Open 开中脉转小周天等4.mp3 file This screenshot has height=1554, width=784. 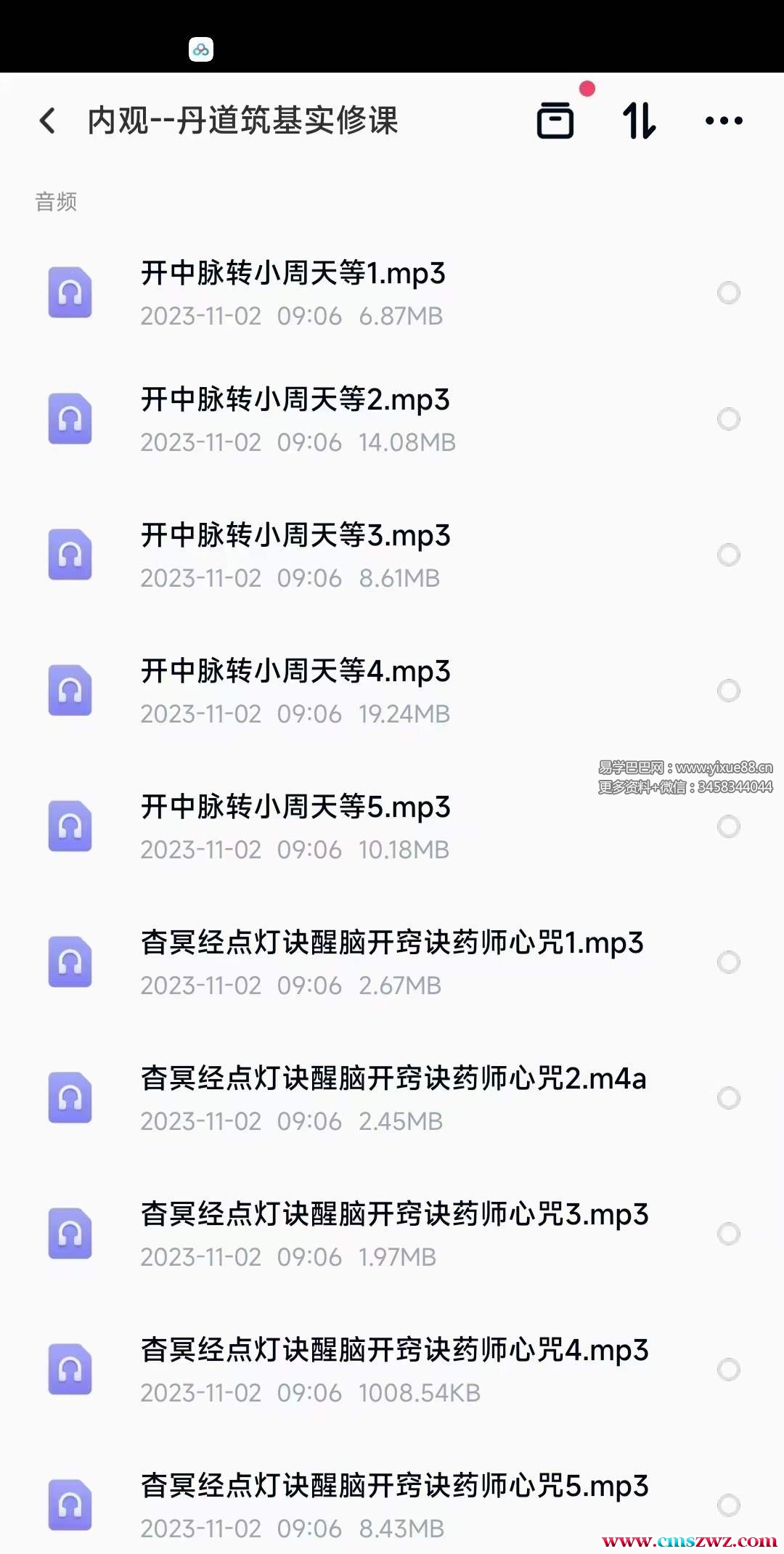point(295,672)
